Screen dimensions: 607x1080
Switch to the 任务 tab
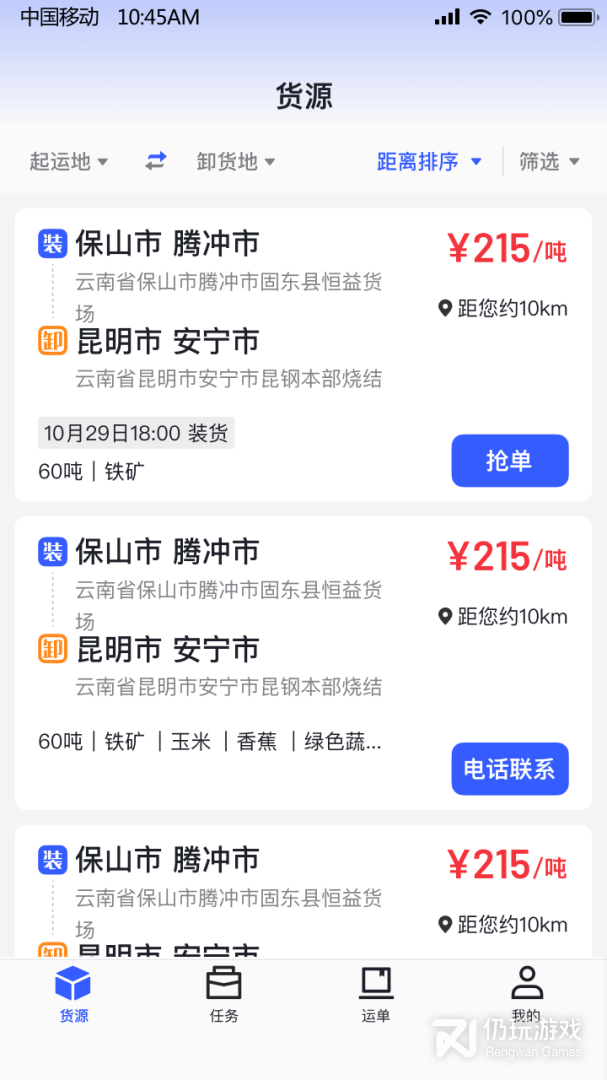224,995
